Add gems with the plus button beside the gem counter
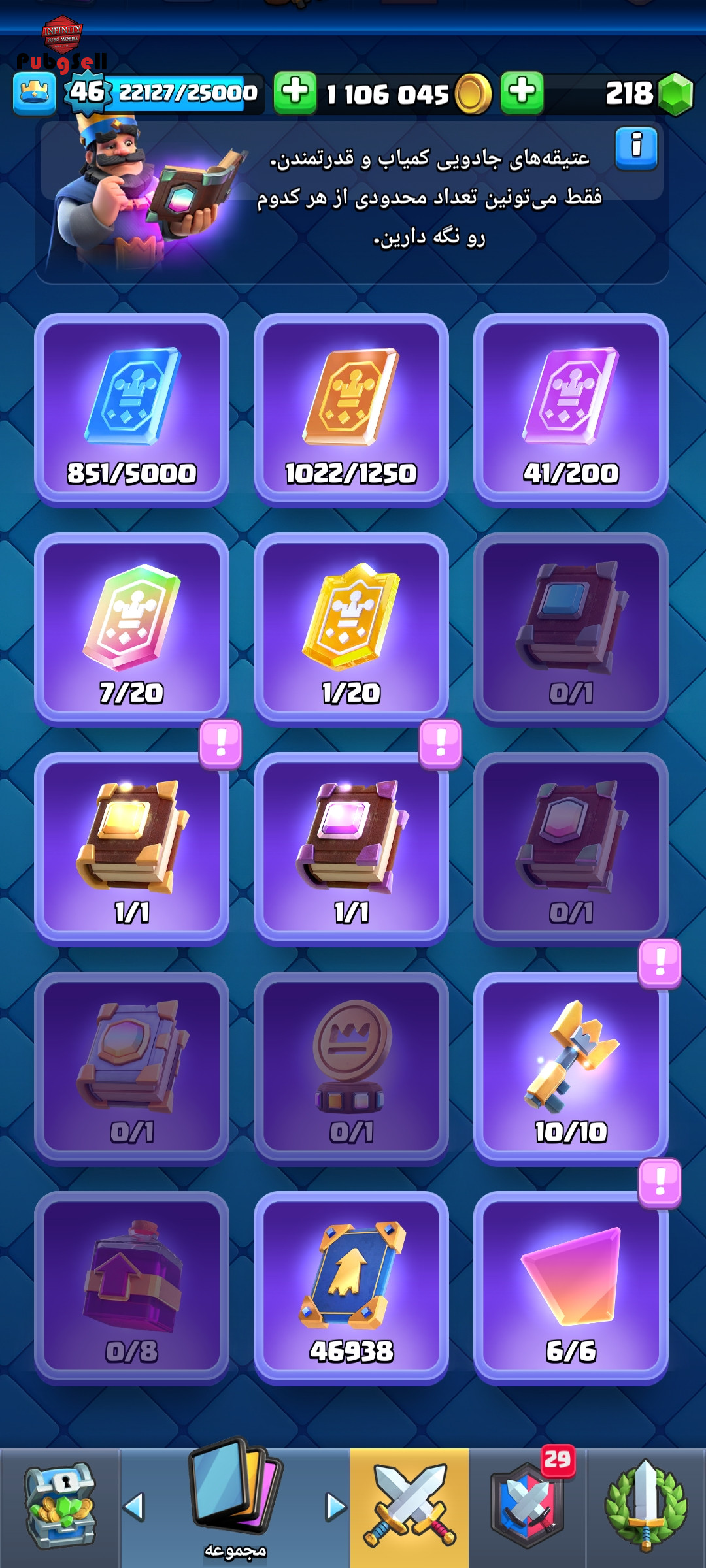The height and width of the screenshot is (1568, 706). coord(522,93)
